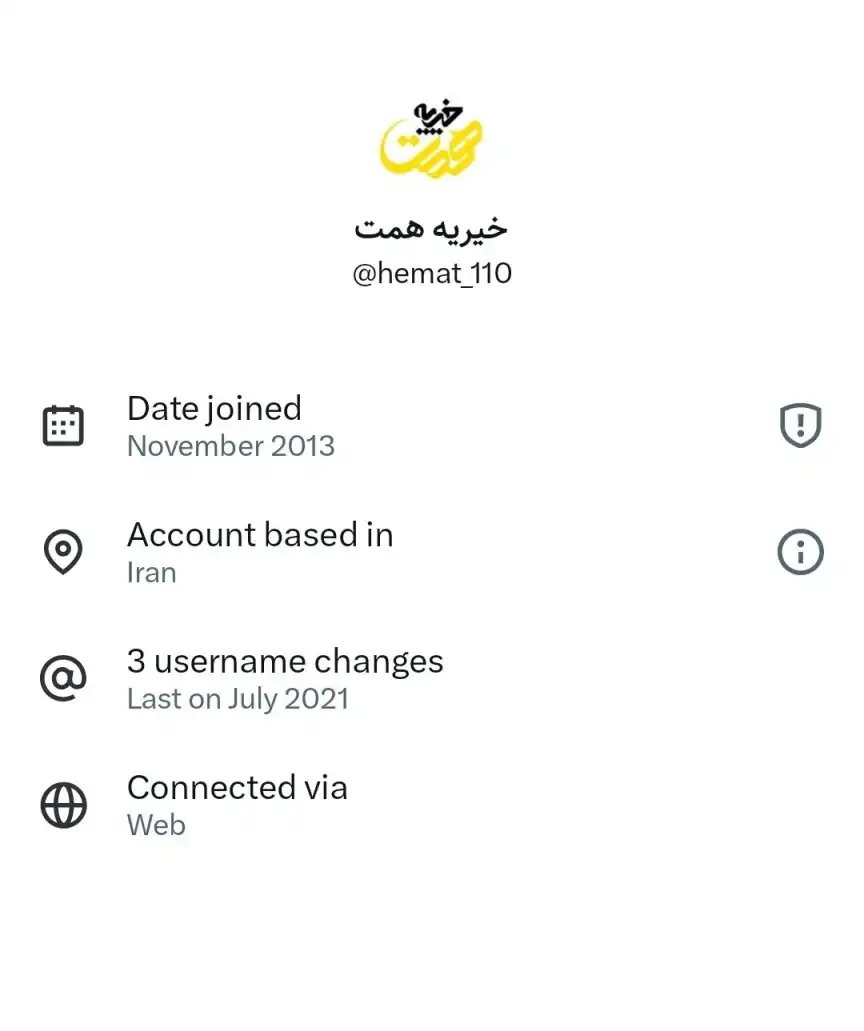Tap the خیریه همت profile picture
The width and height of the screenshot is (864, 1031).
[x=432, y=135]
